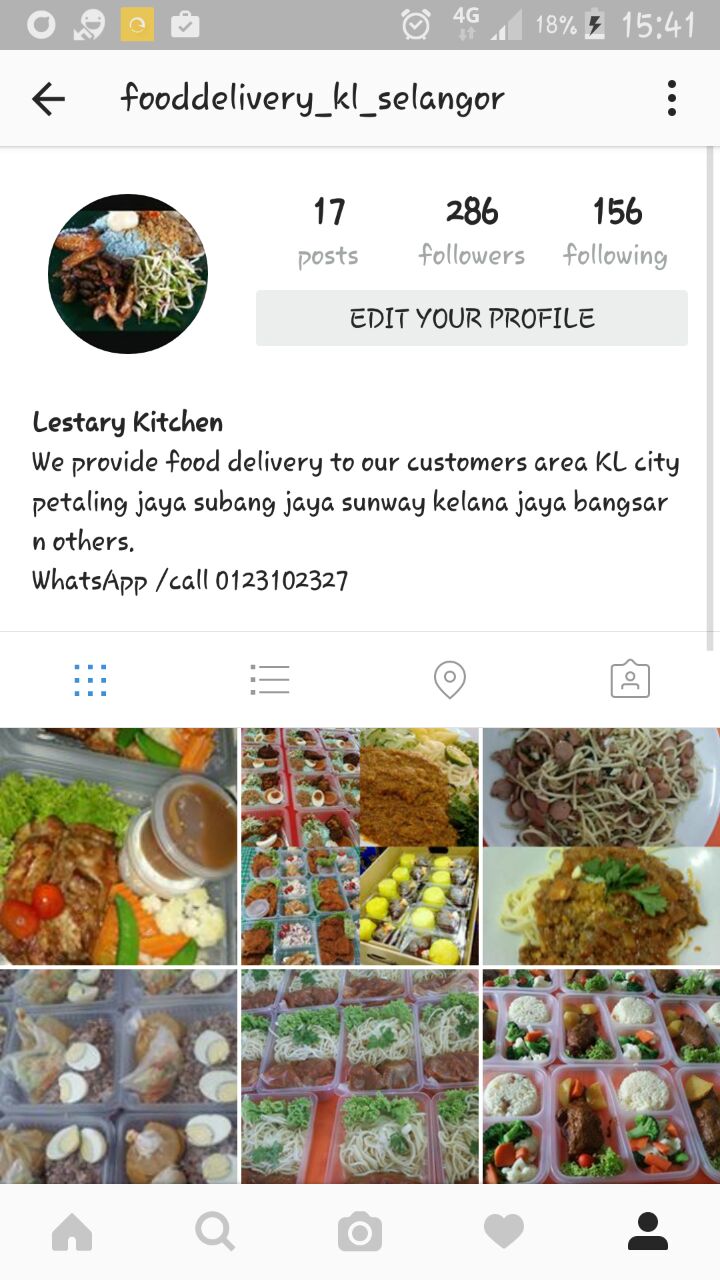
Task: Go to the Home feed
Action: click(72, 1232)
